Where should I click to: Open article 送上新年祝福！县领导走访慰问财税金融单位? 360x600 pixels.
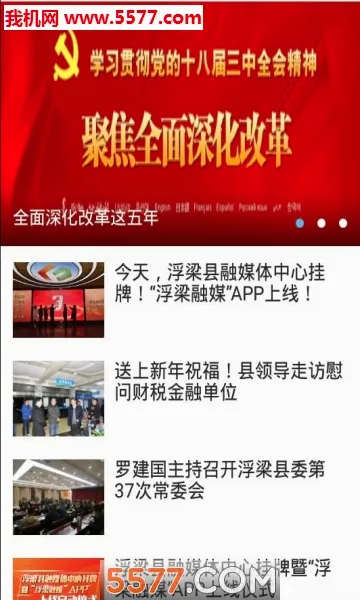(180, 398)
